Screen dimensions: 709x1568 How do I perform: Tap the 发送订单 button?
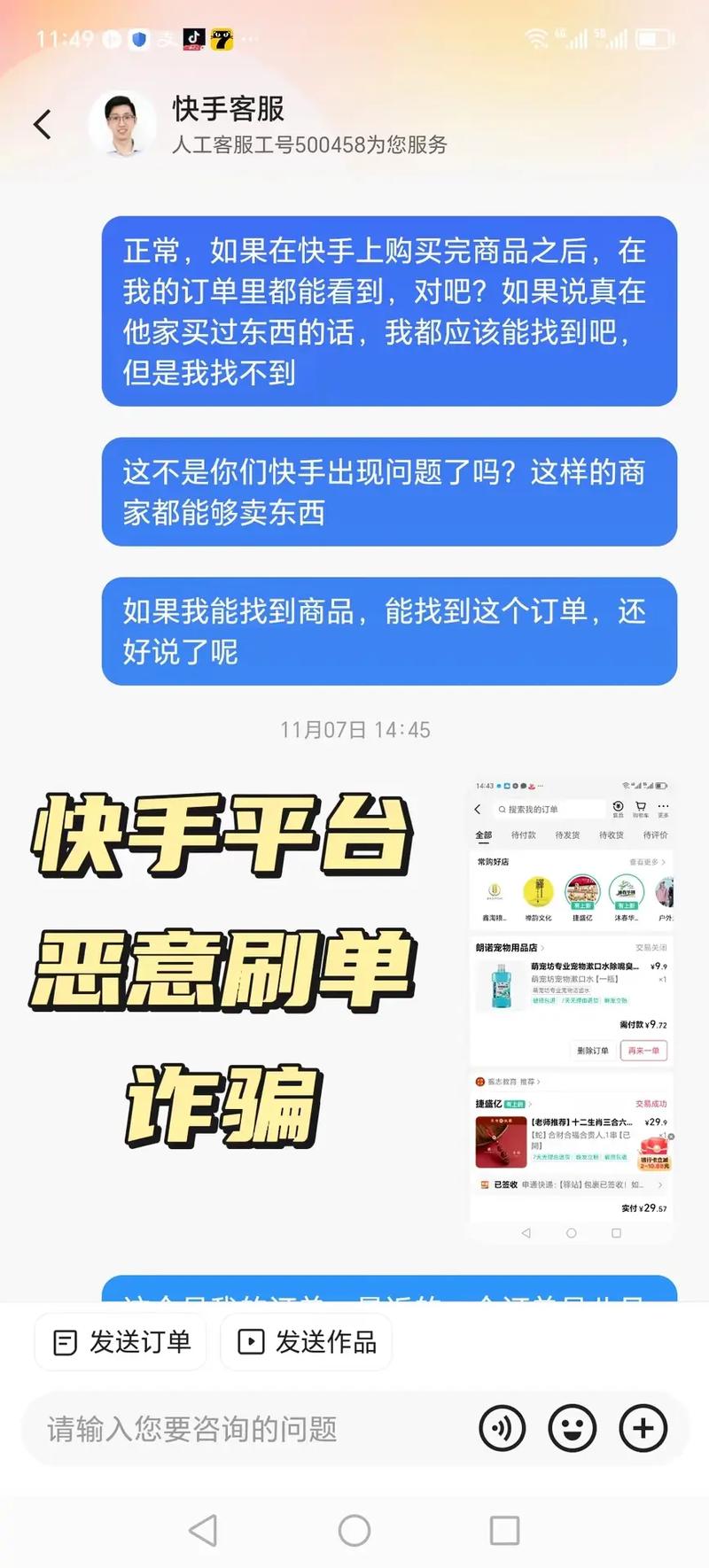click(120, 1342)
